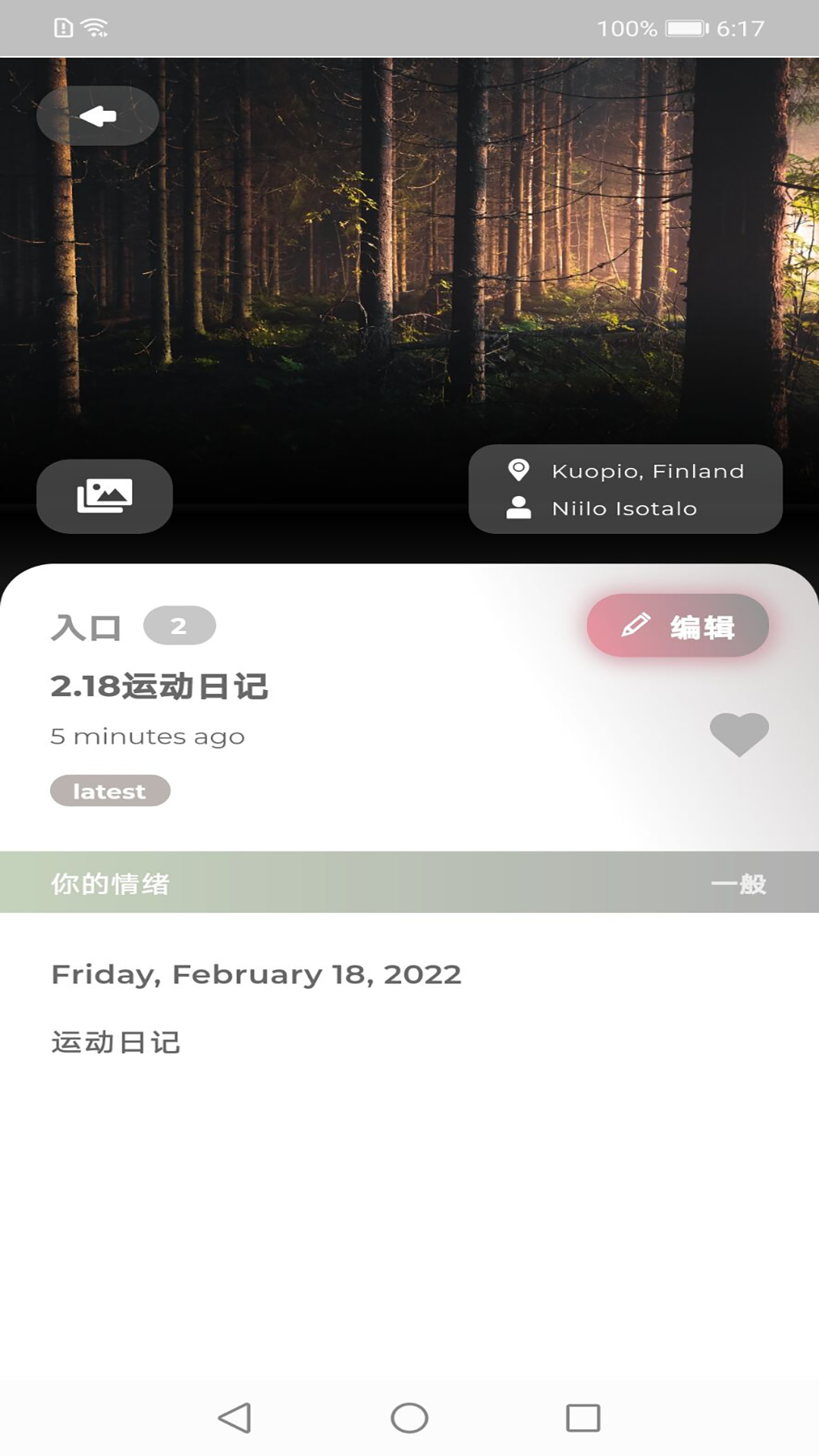The height and width of the screenshot is (1456, 819).
Task: Tap the forest cover photo
Action: tap(409, 265)
